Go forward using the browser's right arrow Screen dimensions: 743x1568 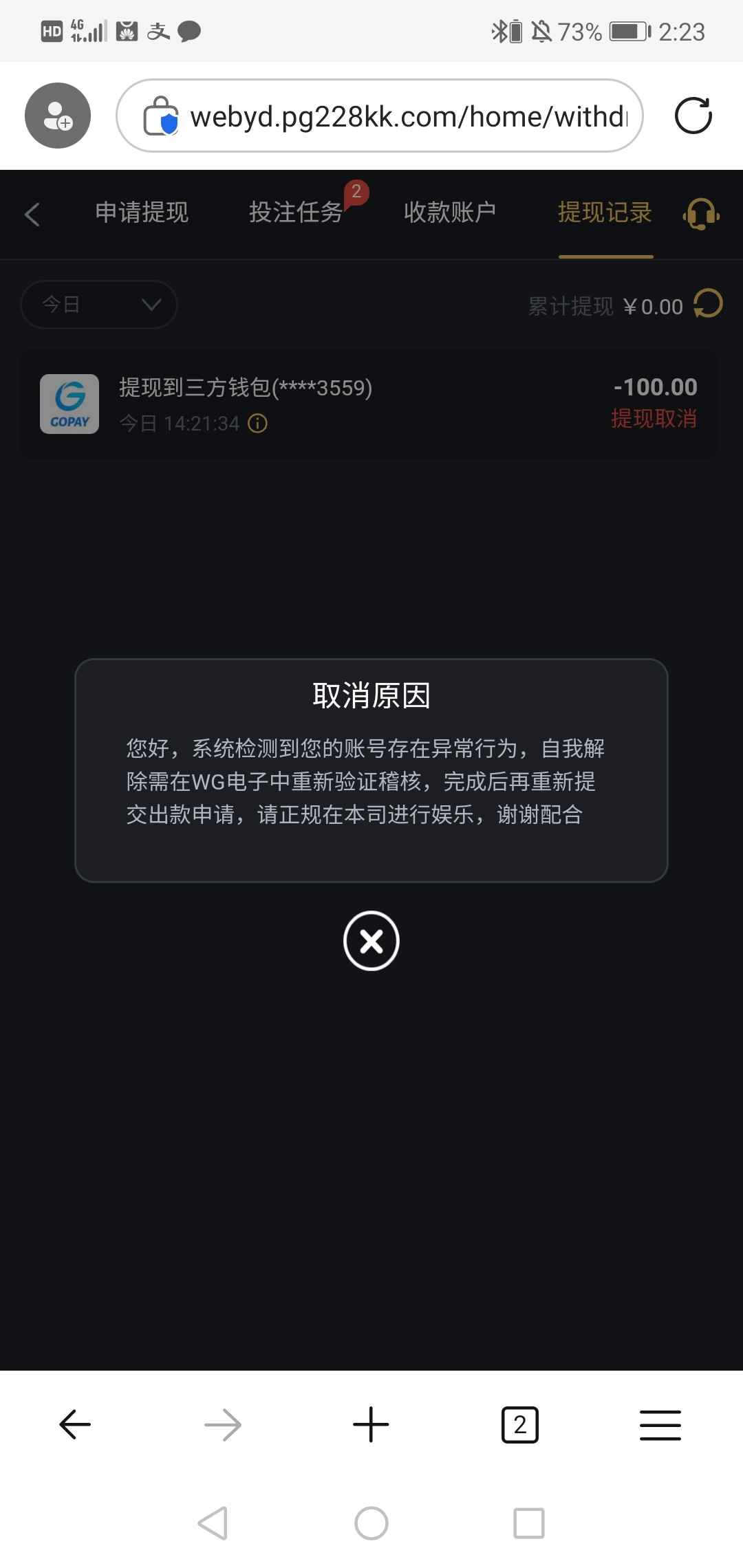[x=223, y=1424]
